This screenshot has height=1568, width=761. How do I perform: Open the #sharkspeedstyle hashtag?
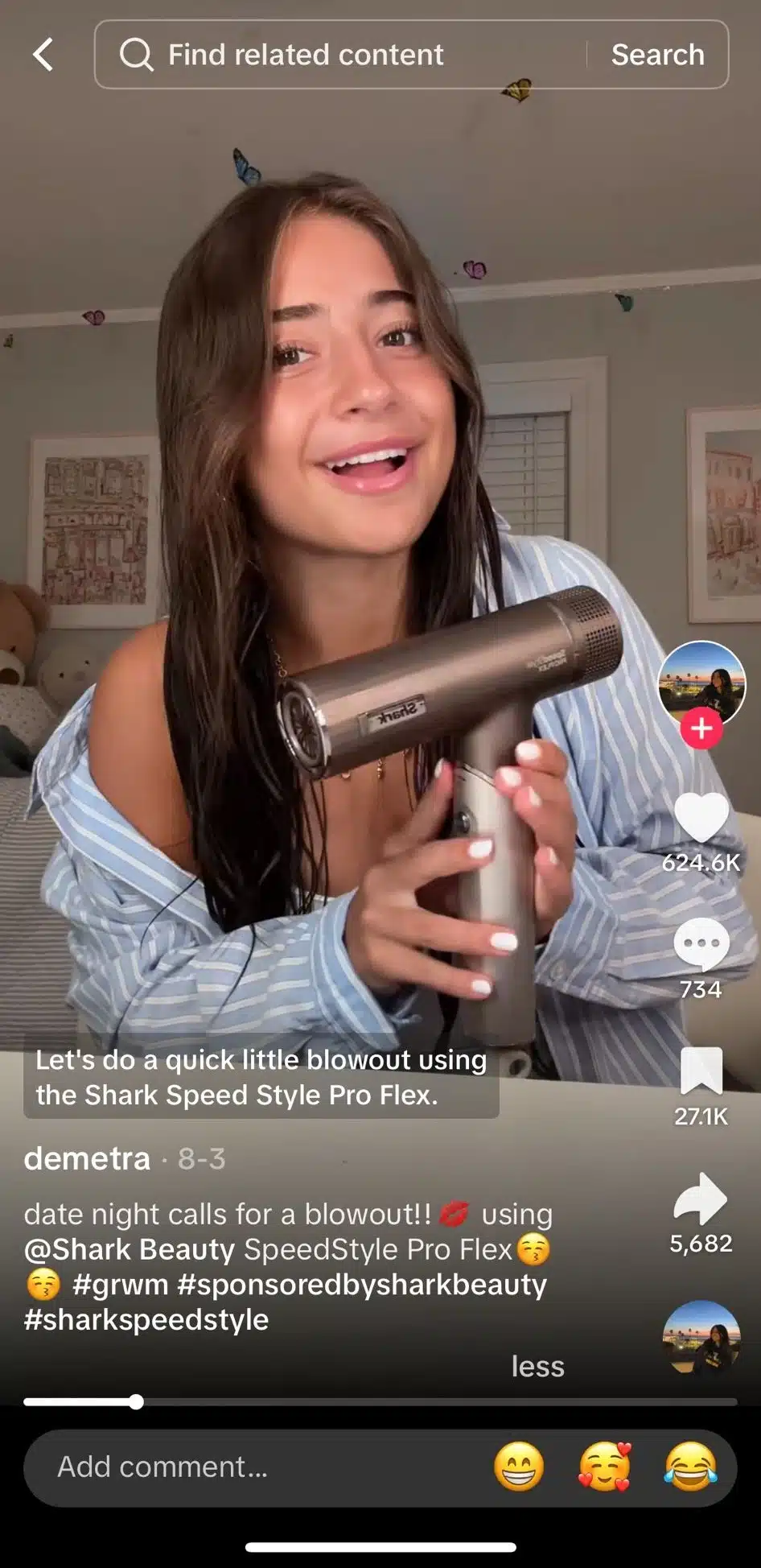coord(146,1320)
